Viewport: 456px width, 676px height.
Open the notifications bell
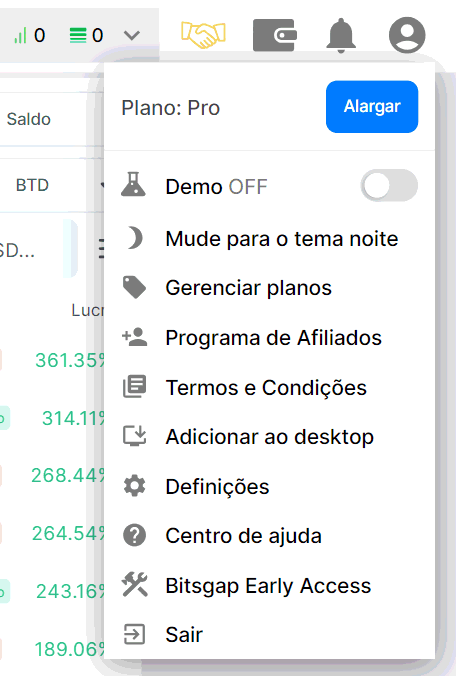click(341, 35)
